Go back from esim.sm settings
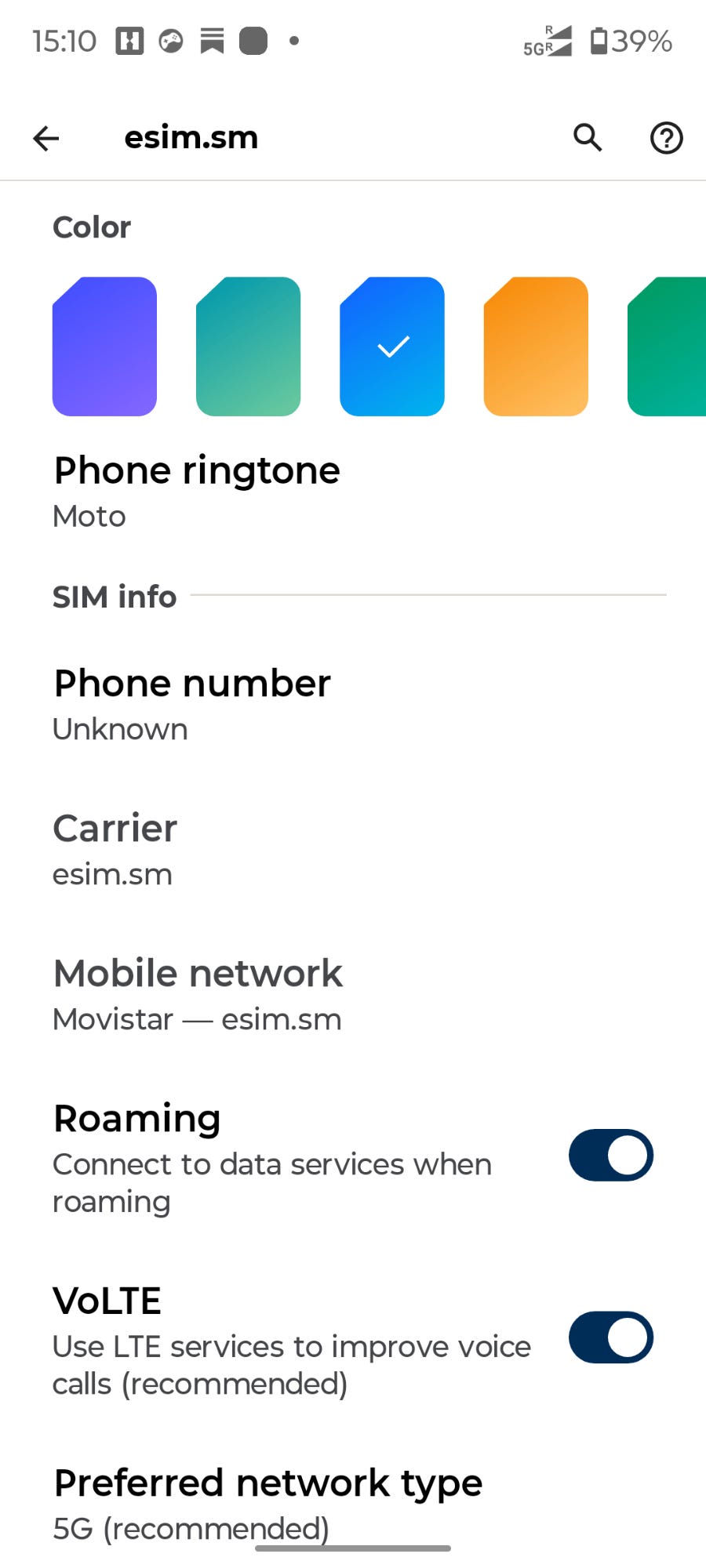This screenshot has width=706, height=1568. coord(46,139)
